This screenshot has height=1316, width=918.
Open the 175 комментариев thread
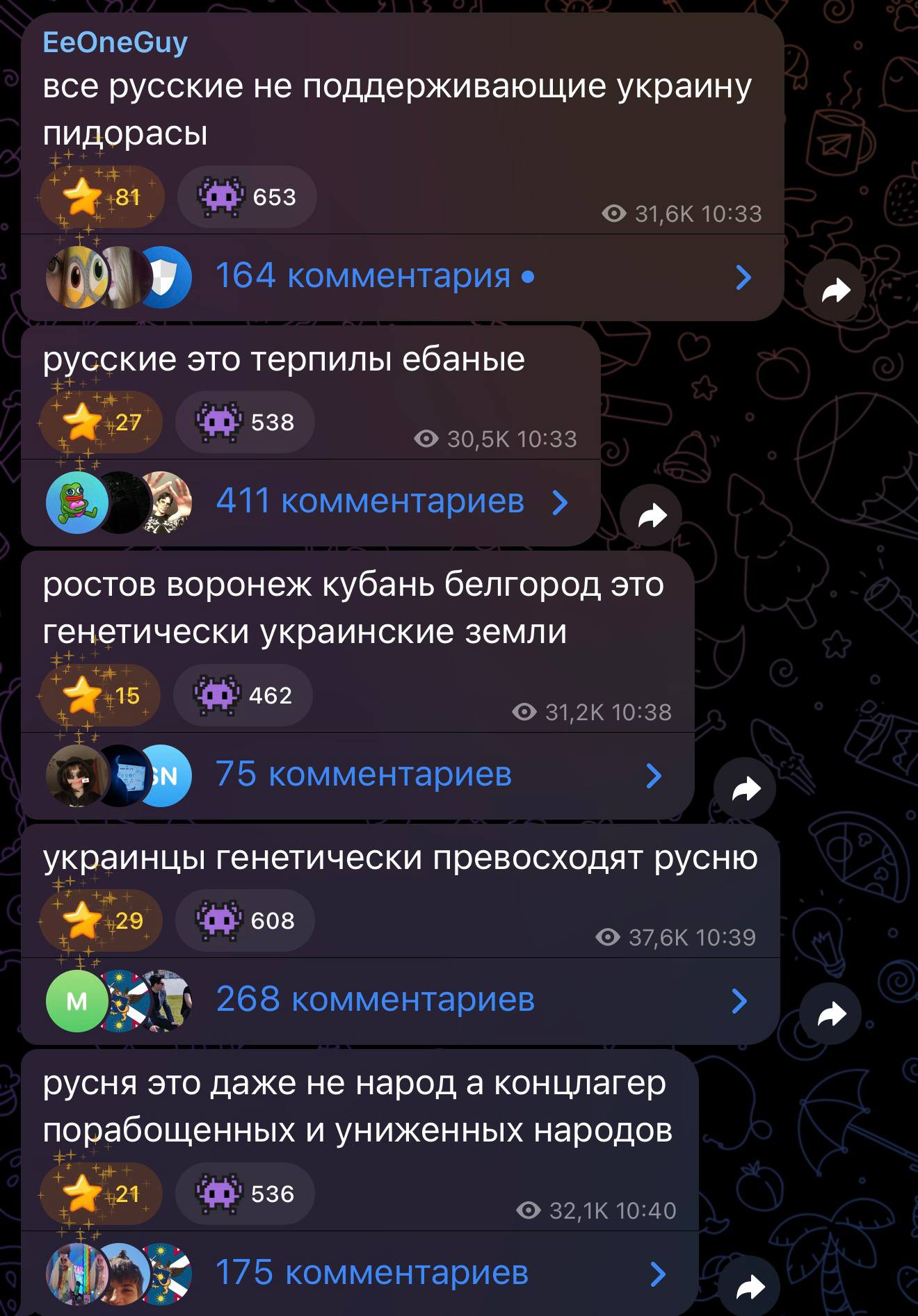click(x=371, y=1273)
